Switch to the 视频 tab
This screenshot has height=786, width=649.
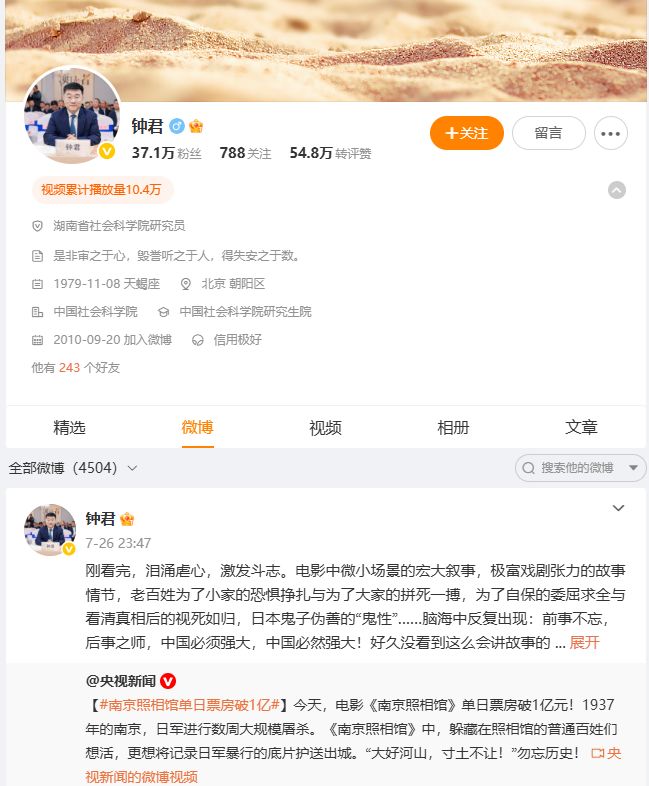pyautogui.click(x=325, y=427)
